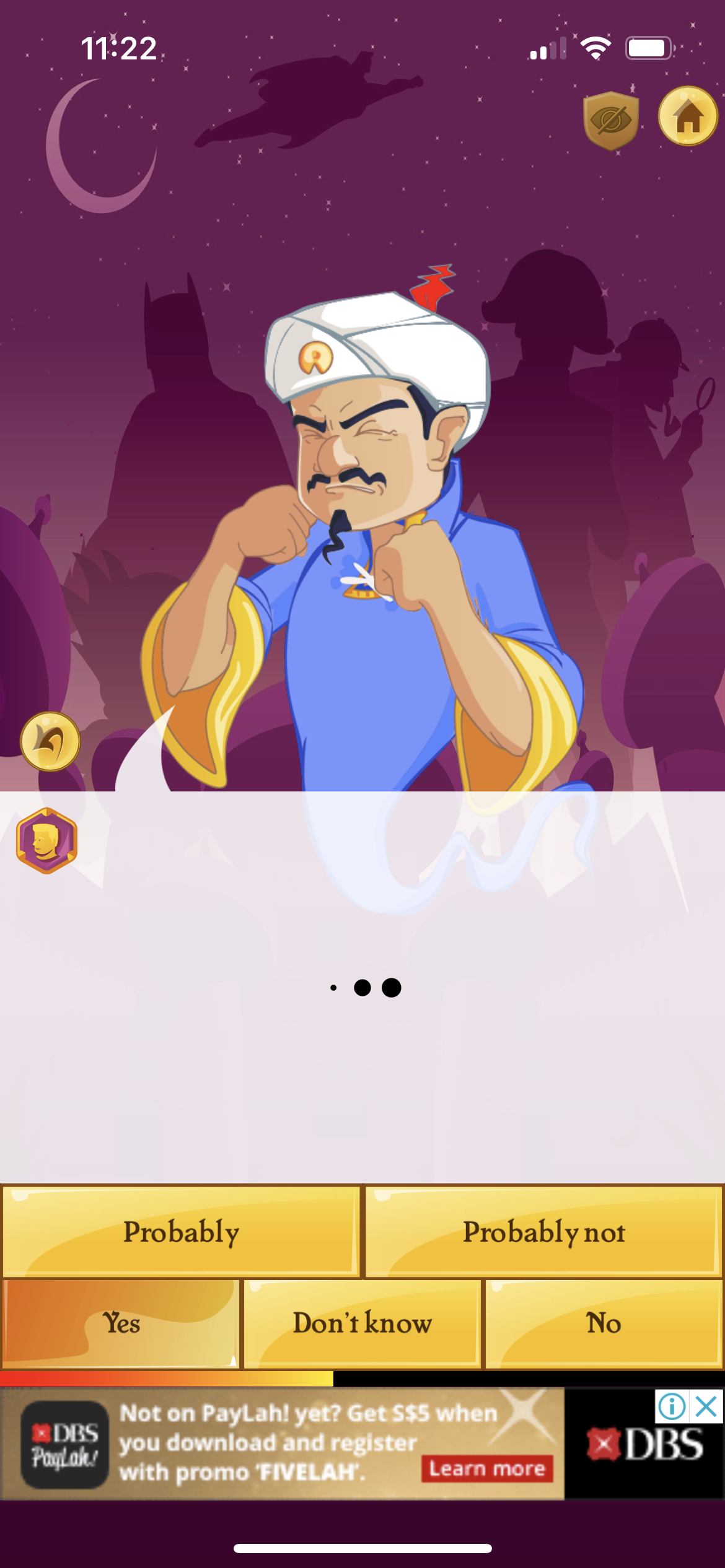Image resolution: width=725 pixels, height=1568 pixels.
Task: Open Learn more in DBS PayLah ad
Action: pyautogui.click(x=487, y=1468)
